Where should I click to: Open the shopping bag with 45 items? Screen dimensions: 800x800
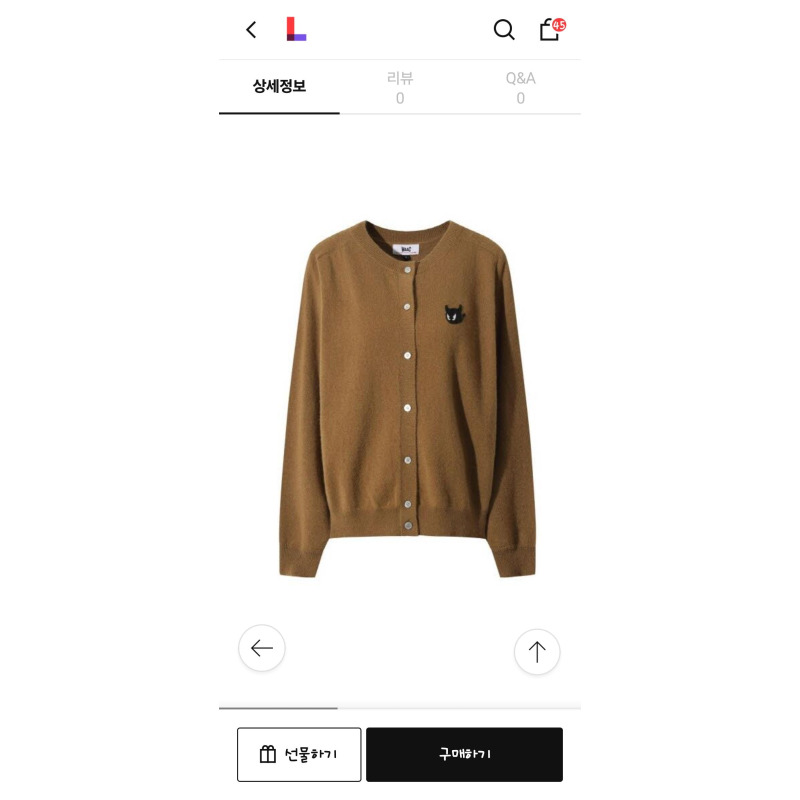553,29
